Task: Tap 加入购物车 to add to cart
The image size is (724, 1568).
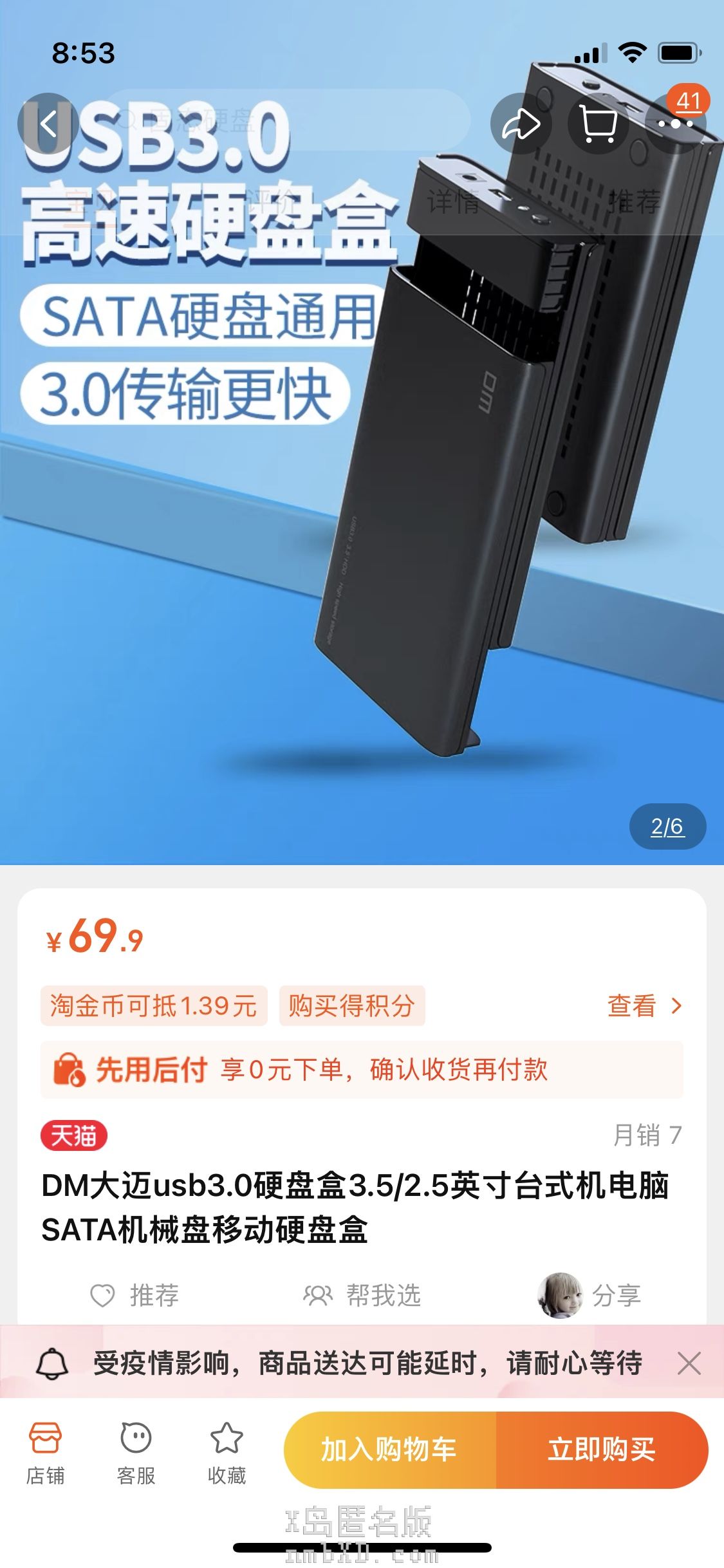Action: (389, 1450)
